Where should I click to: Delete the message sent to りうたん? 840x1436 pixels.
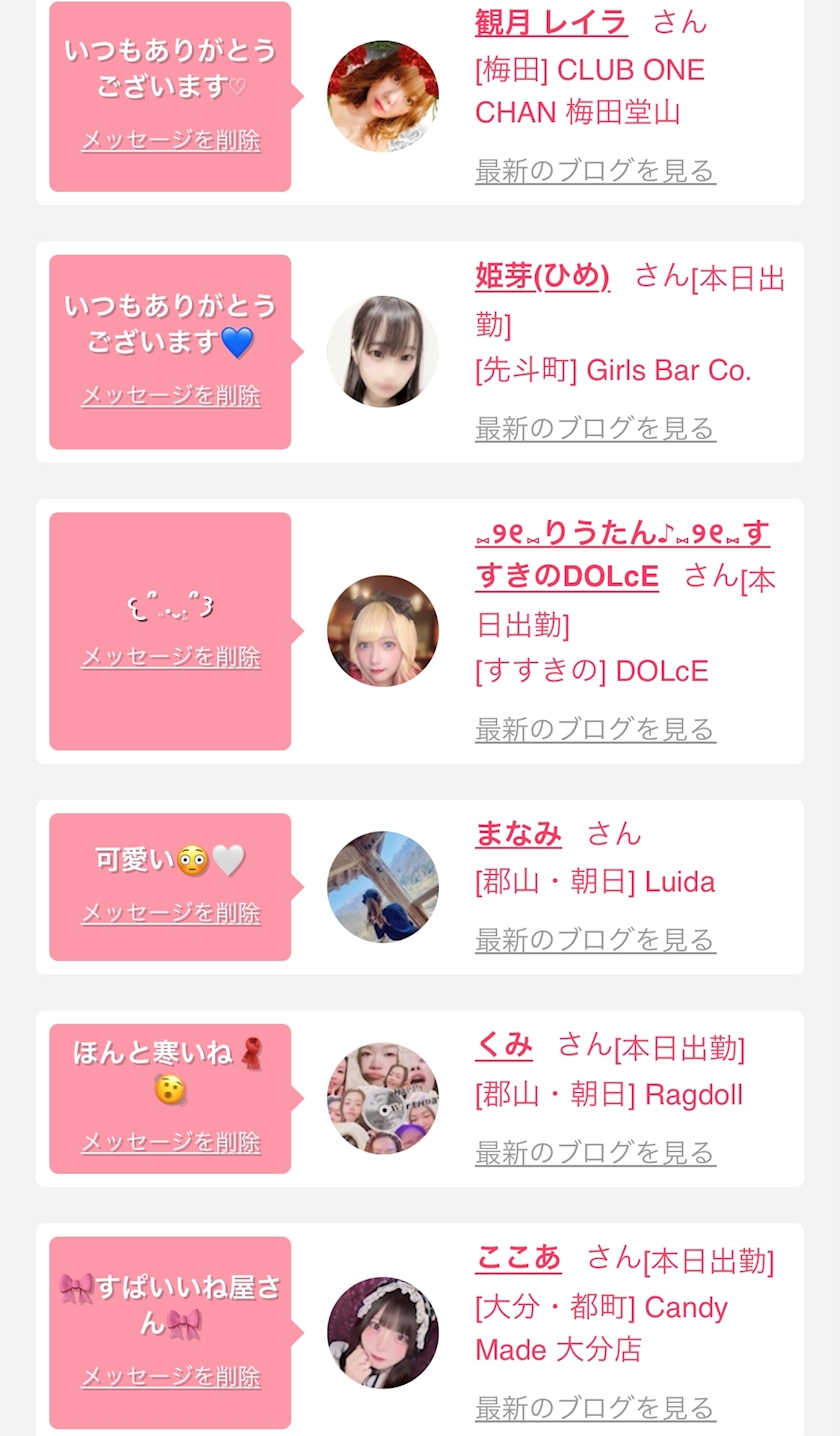click(x=171, y=657)
